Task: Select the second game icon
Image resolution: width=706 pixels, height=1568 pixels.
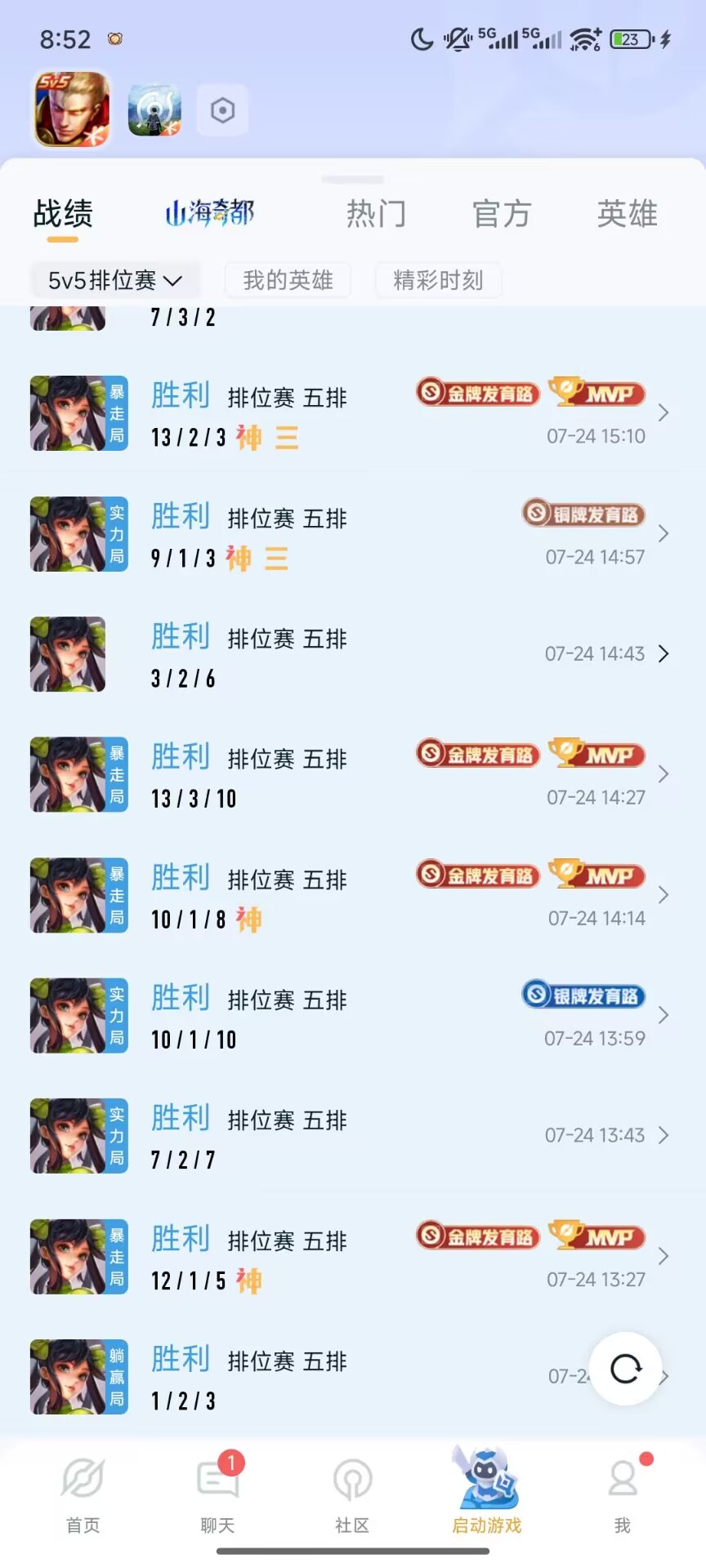Action: point(154,109)
